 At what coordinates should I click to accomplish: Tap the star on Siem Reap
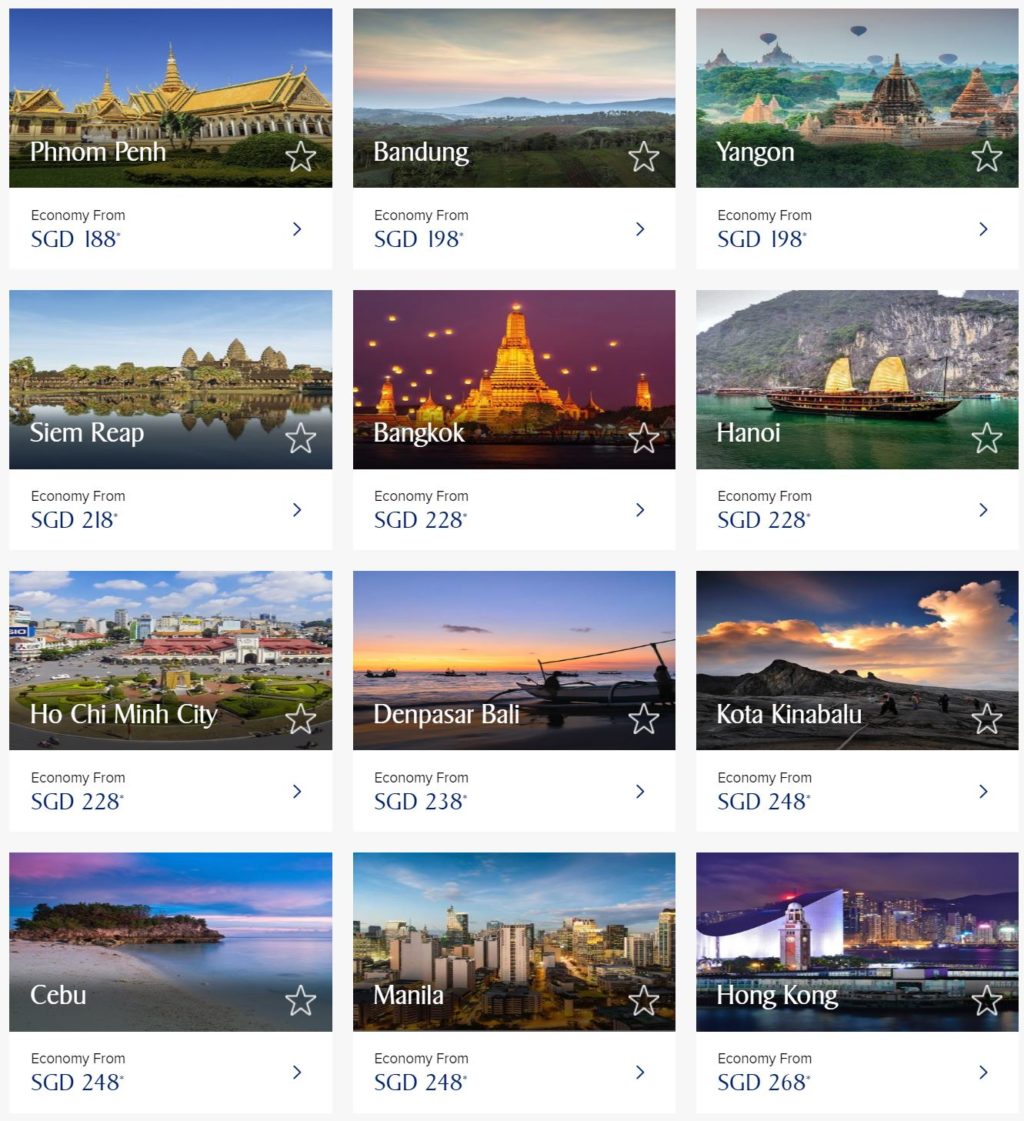pos(300,437)
